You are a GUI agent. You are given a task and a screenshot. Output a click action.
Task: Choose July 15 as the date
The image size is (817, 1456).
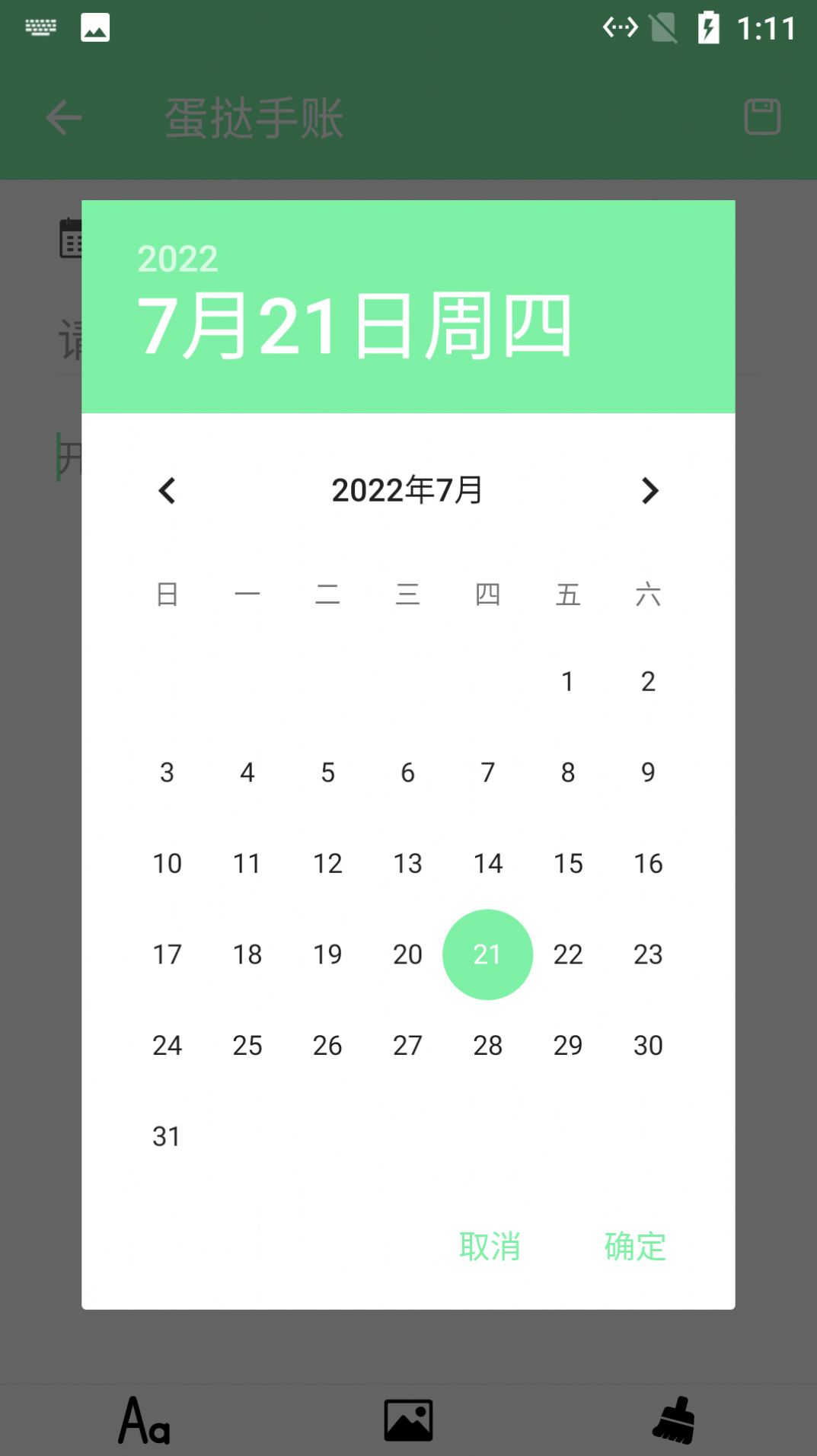[567, 864]
